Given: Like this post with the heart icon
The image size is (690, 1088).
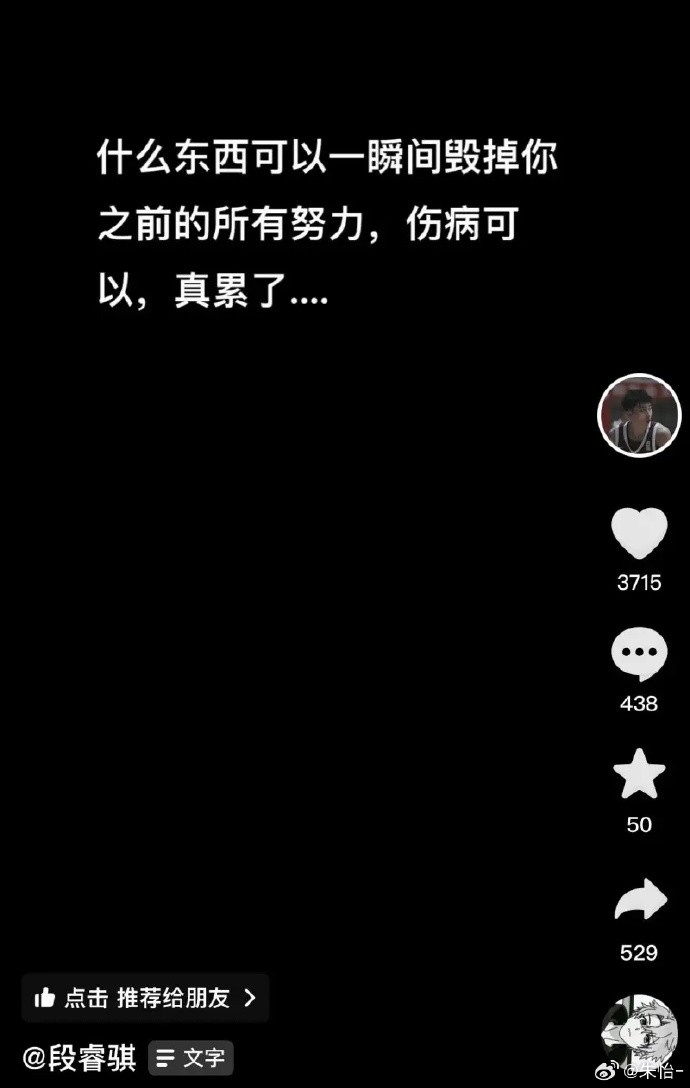Looking at the screenshot, I should pyautogui.click(x=639, y=533).
